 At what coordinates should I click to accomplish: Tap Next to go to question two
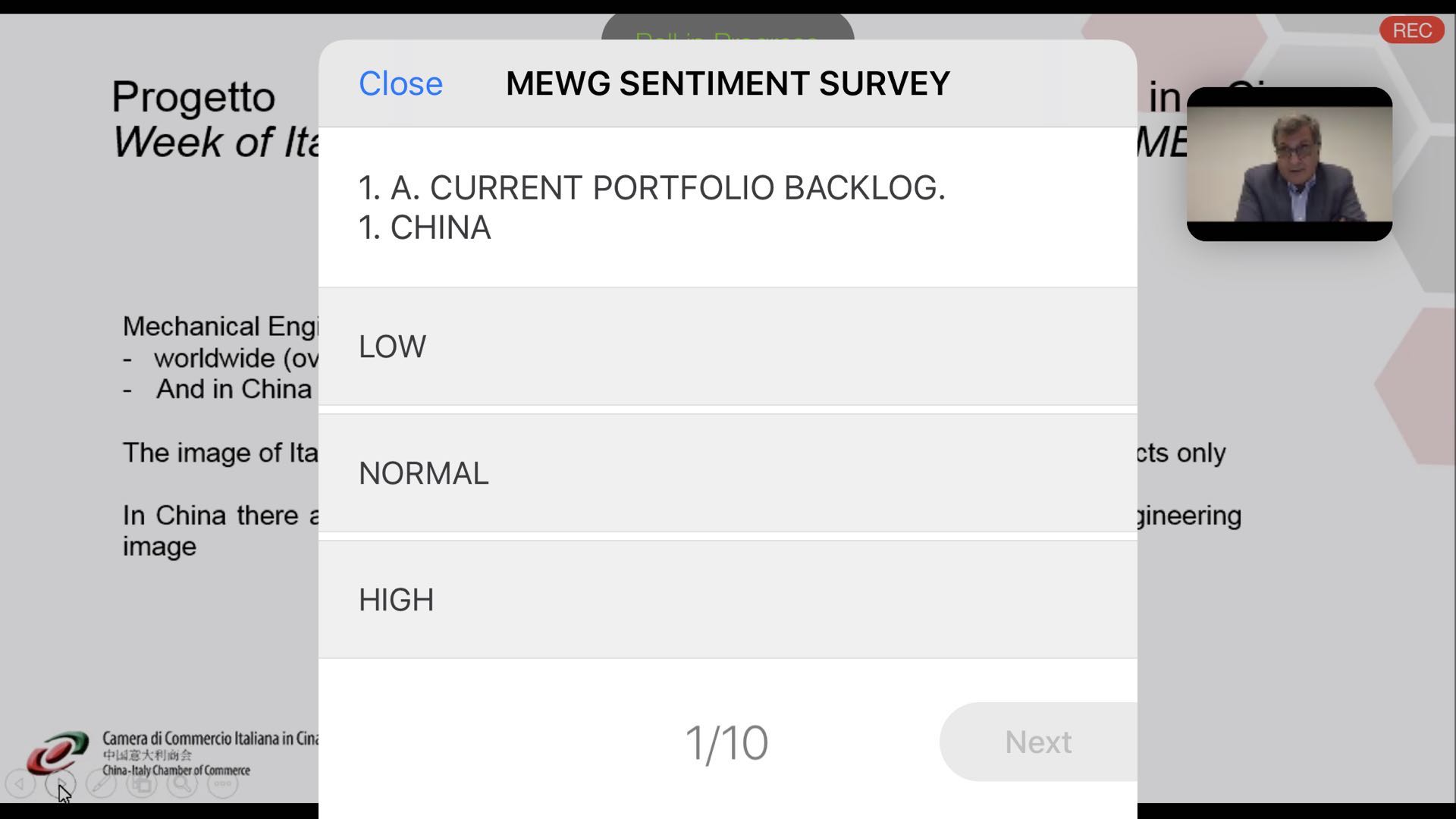click(1037, 742)
